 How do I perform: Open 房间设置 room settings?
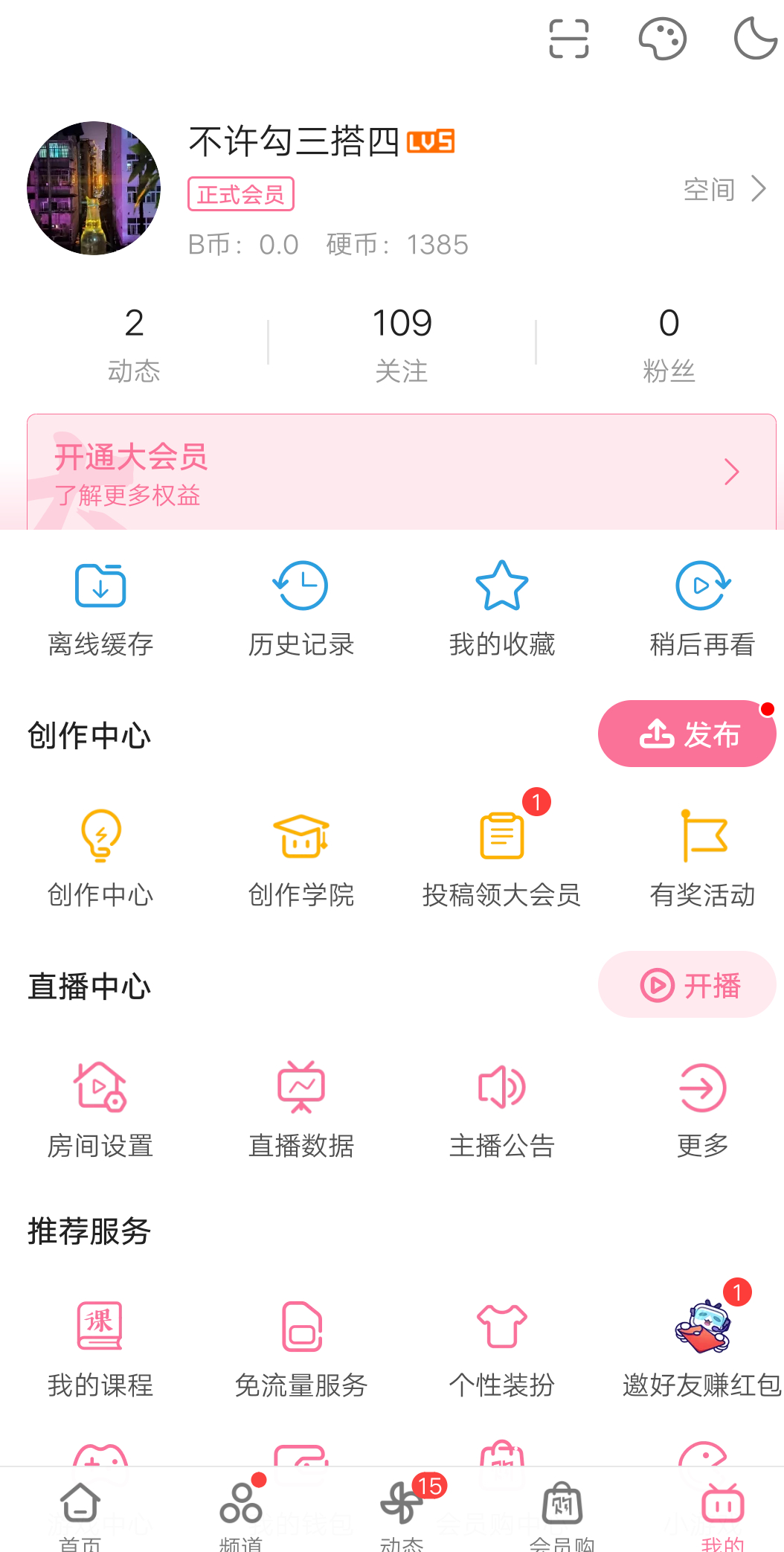tap(100, 1110)
